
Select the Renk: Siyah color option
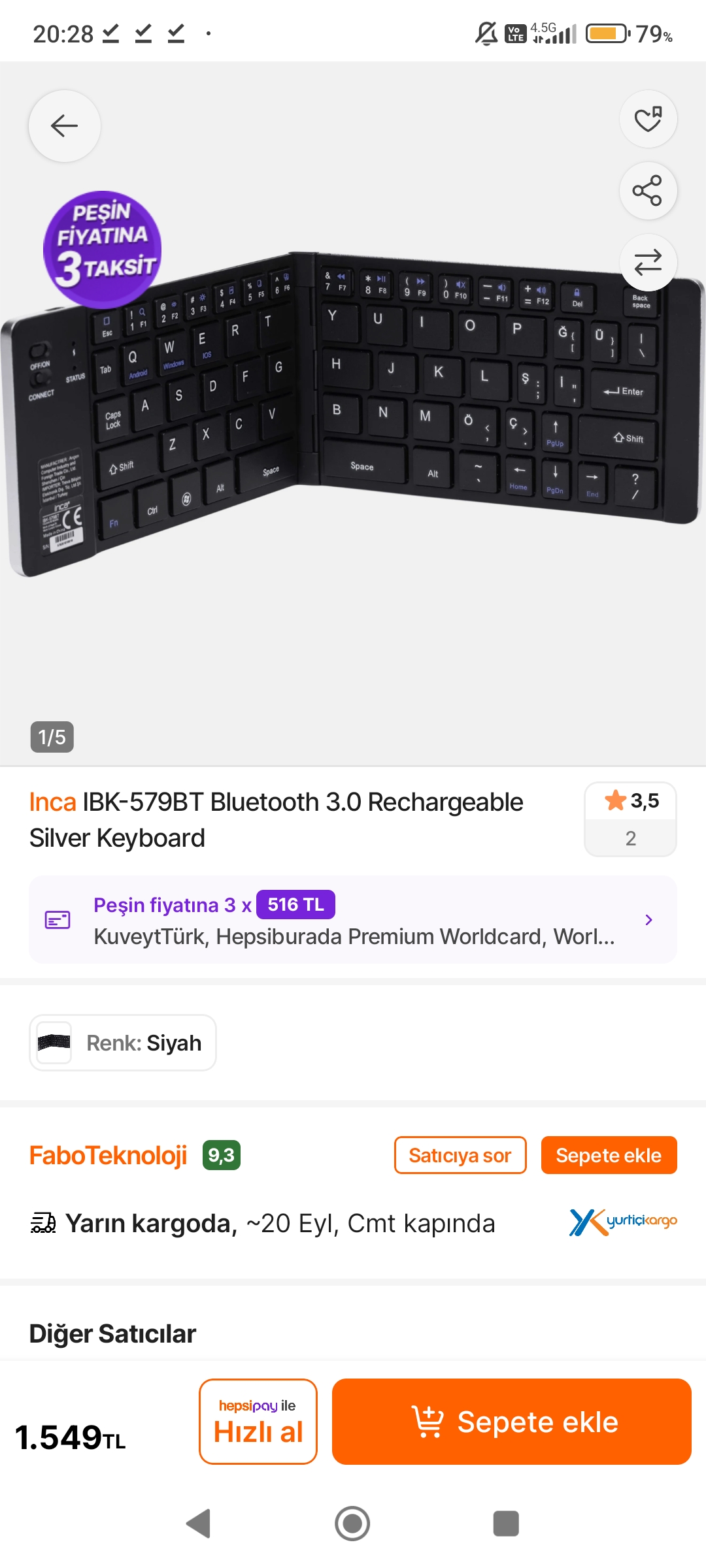tap(123, 1043)
